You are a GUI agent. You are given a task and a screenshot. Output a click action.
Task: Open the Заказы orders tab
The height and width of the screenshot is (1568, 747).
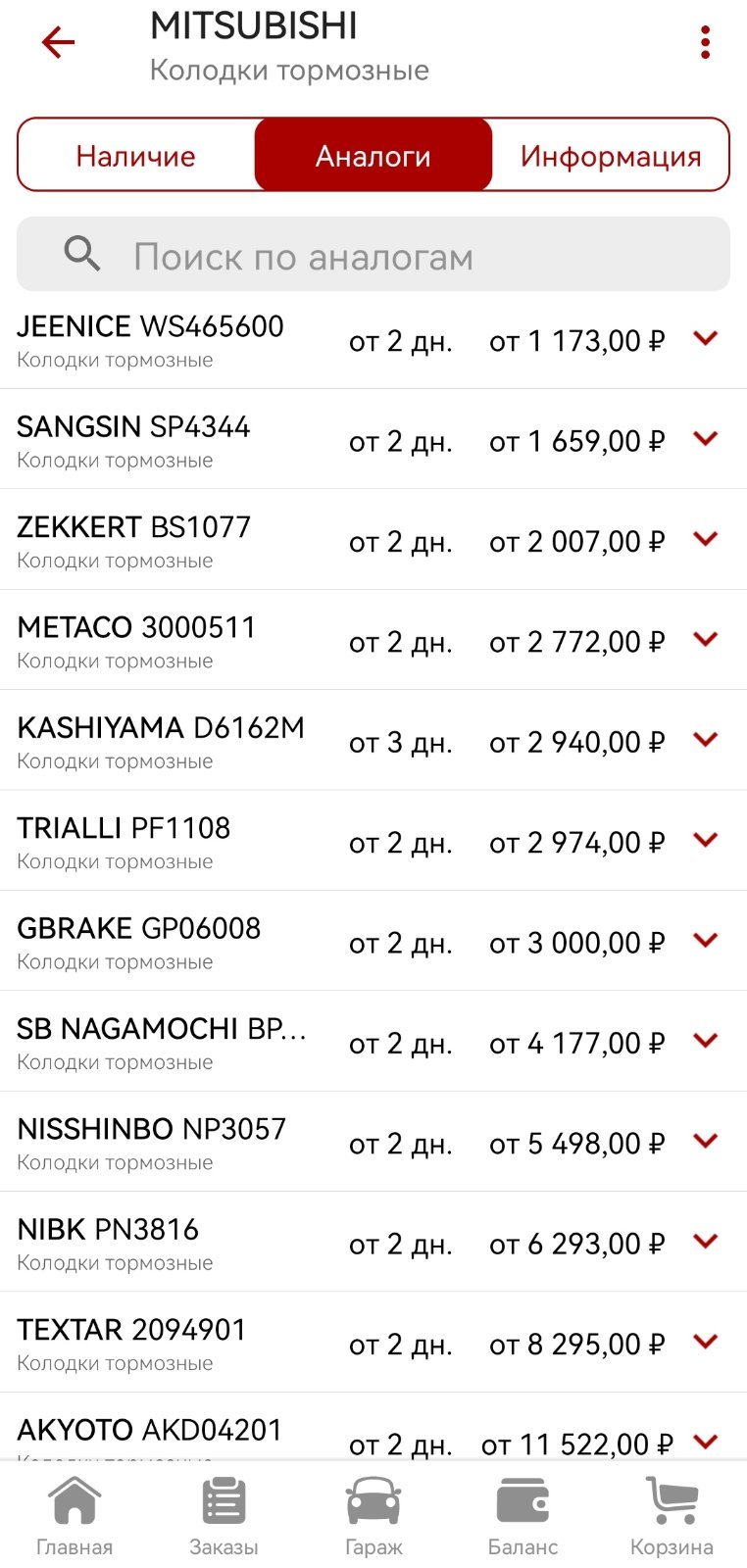(224, 1516)
